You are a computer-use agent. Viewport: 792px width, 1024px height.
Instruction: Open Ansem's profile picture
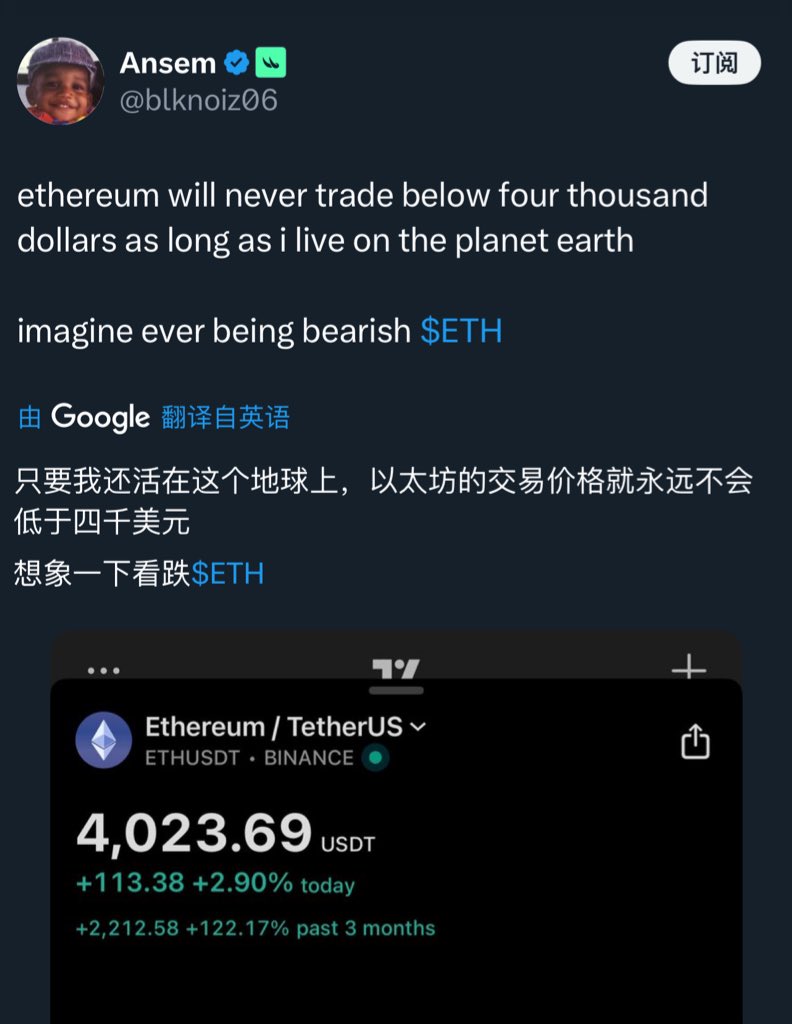point(60,81)
